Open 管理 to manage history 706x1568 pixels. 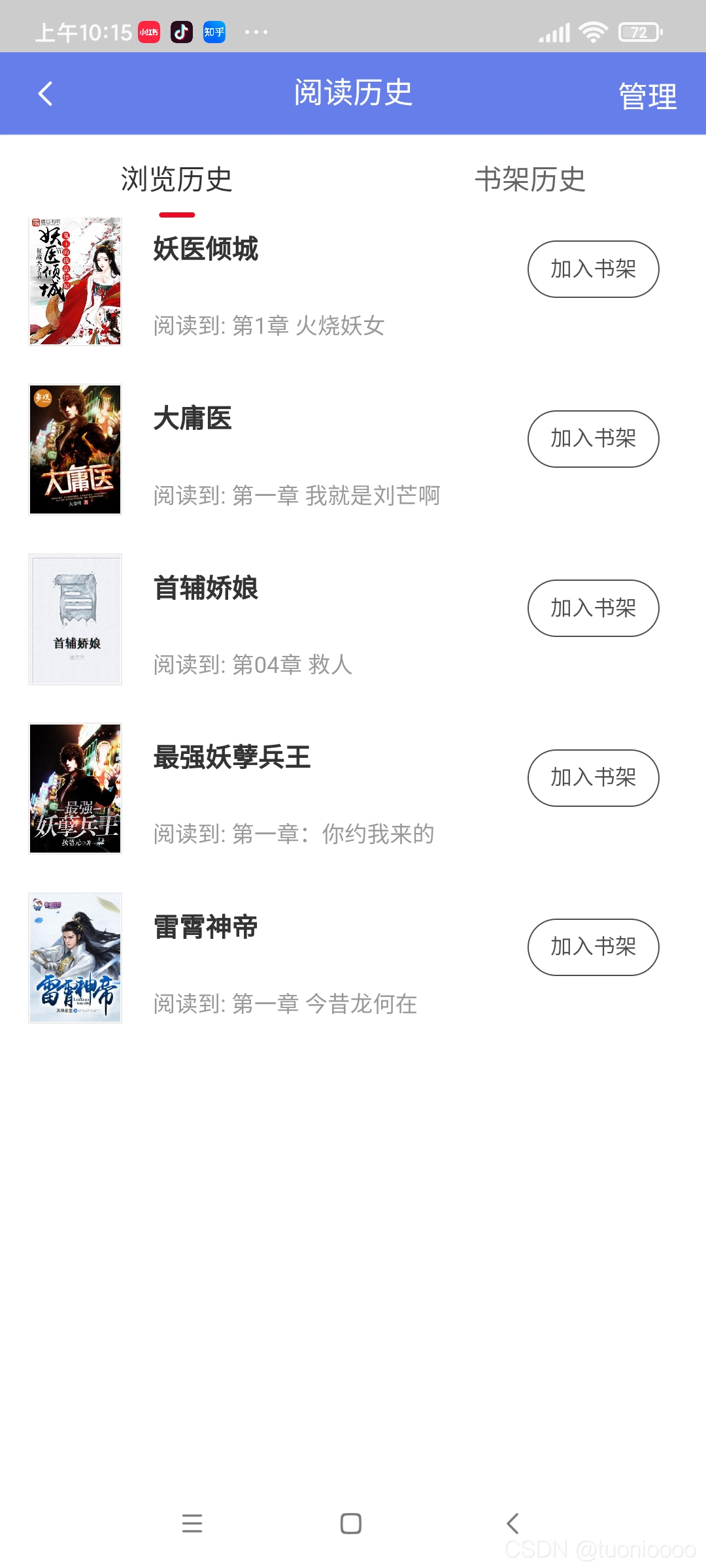[x=647, y=96]
